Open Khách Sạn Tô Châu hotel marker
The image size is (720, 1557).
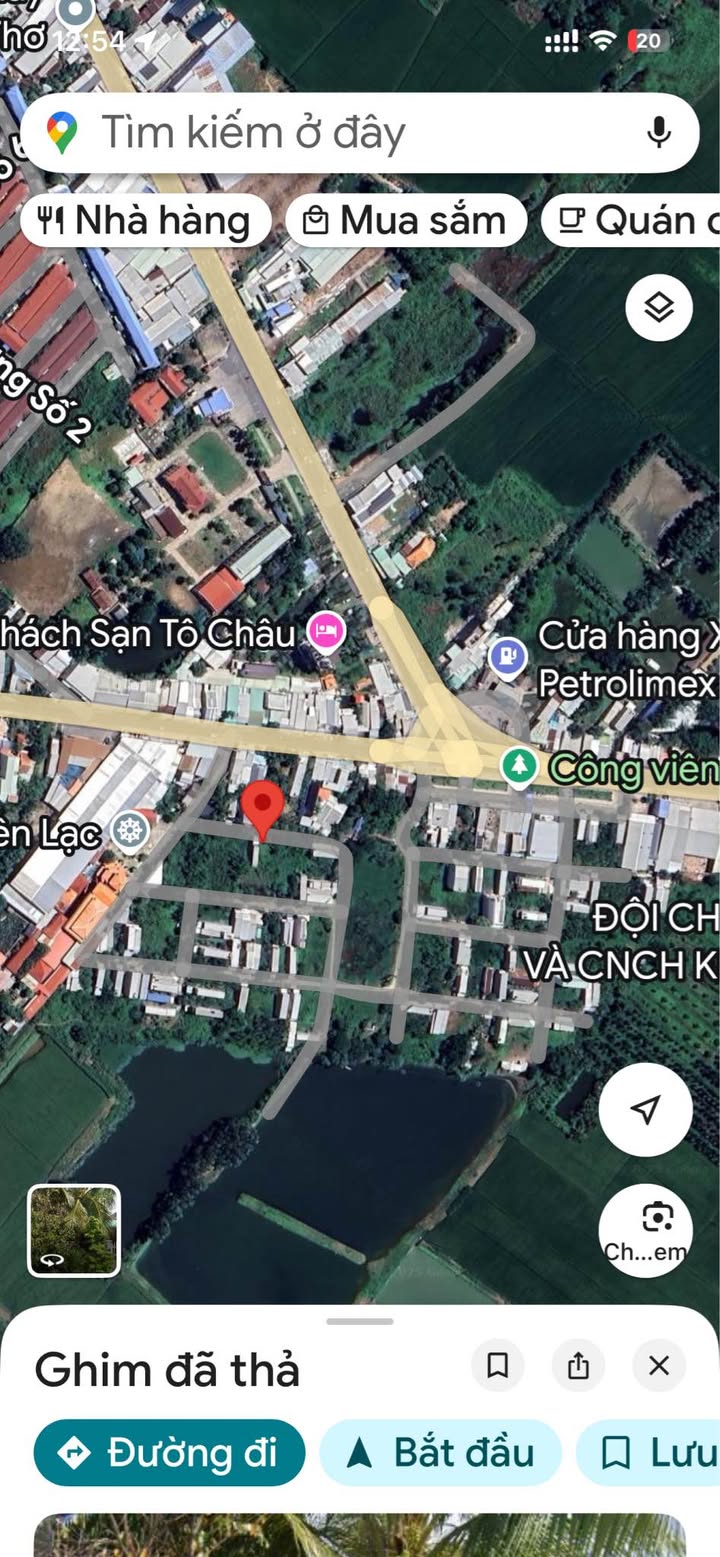[326, 633]
